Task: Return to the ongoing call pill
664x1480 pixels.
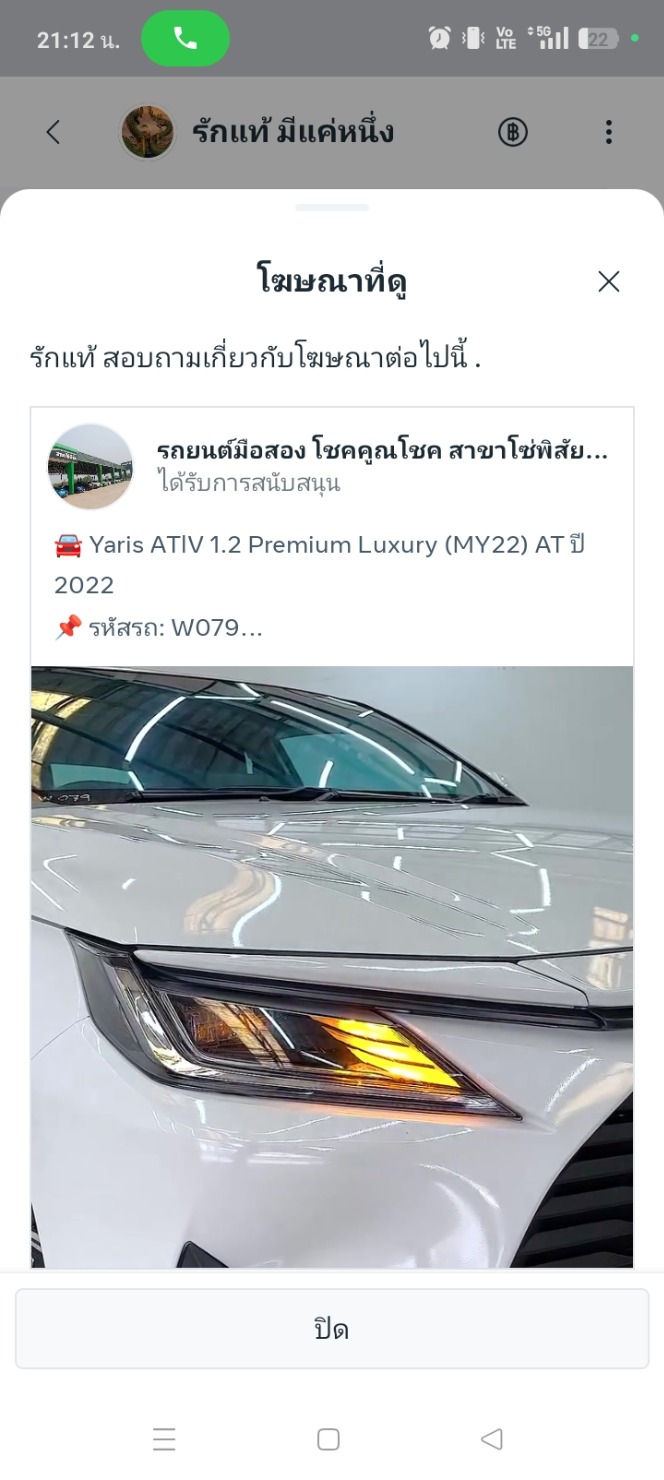Action: tap(185, 39)
